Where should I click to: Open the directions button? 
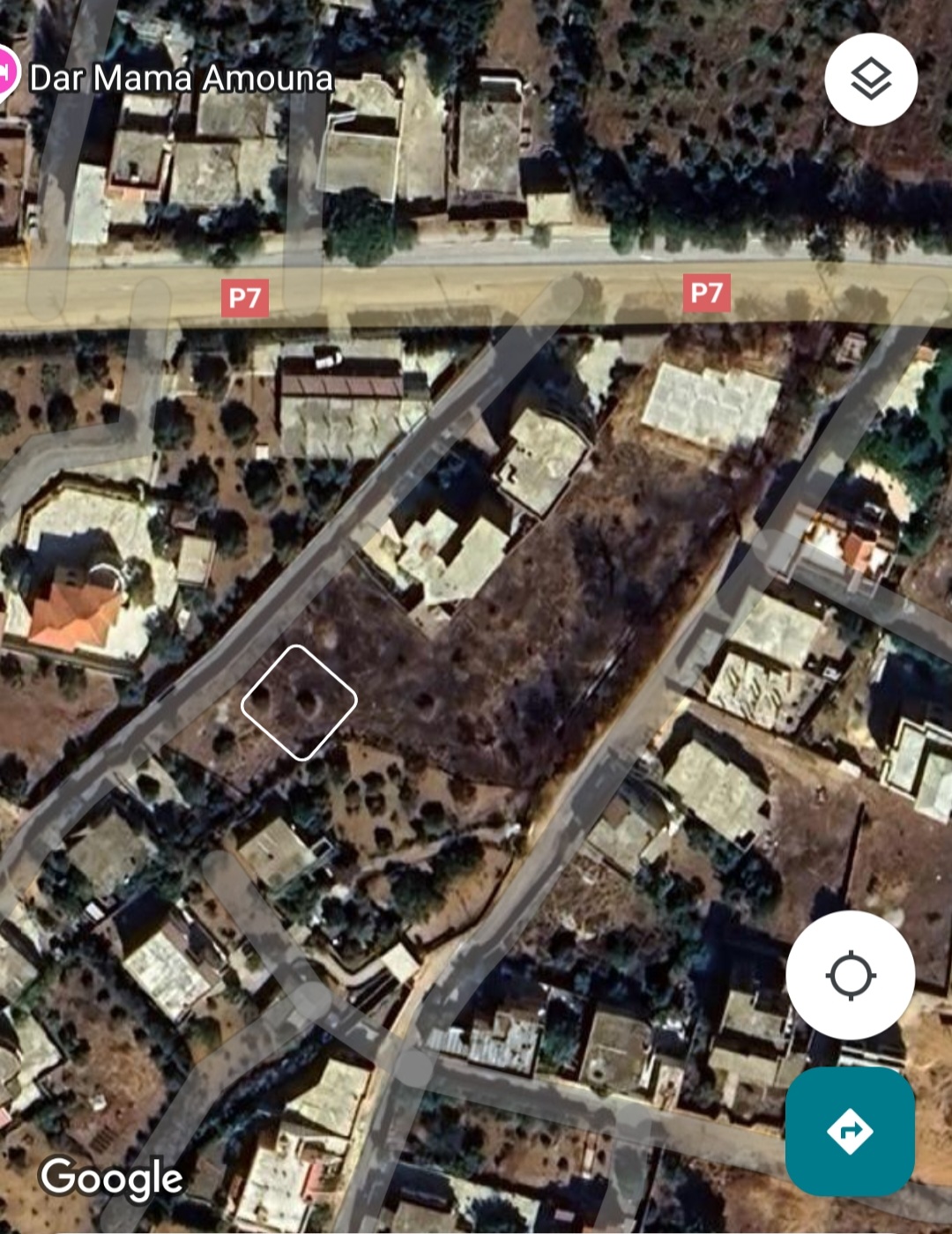[850, 1131]
